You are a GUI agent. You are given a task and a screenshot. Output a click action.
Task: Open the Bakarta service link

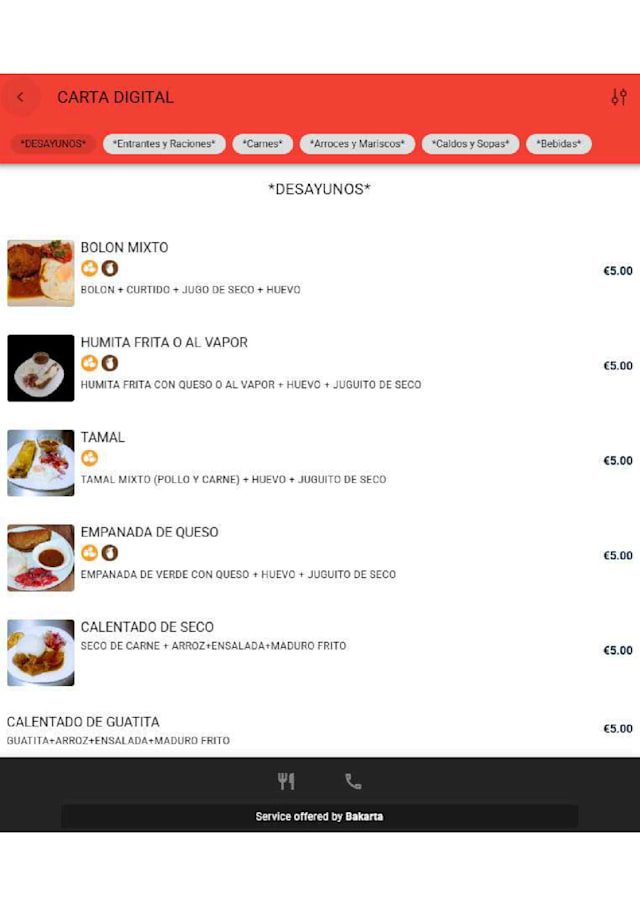pos(364,817)
